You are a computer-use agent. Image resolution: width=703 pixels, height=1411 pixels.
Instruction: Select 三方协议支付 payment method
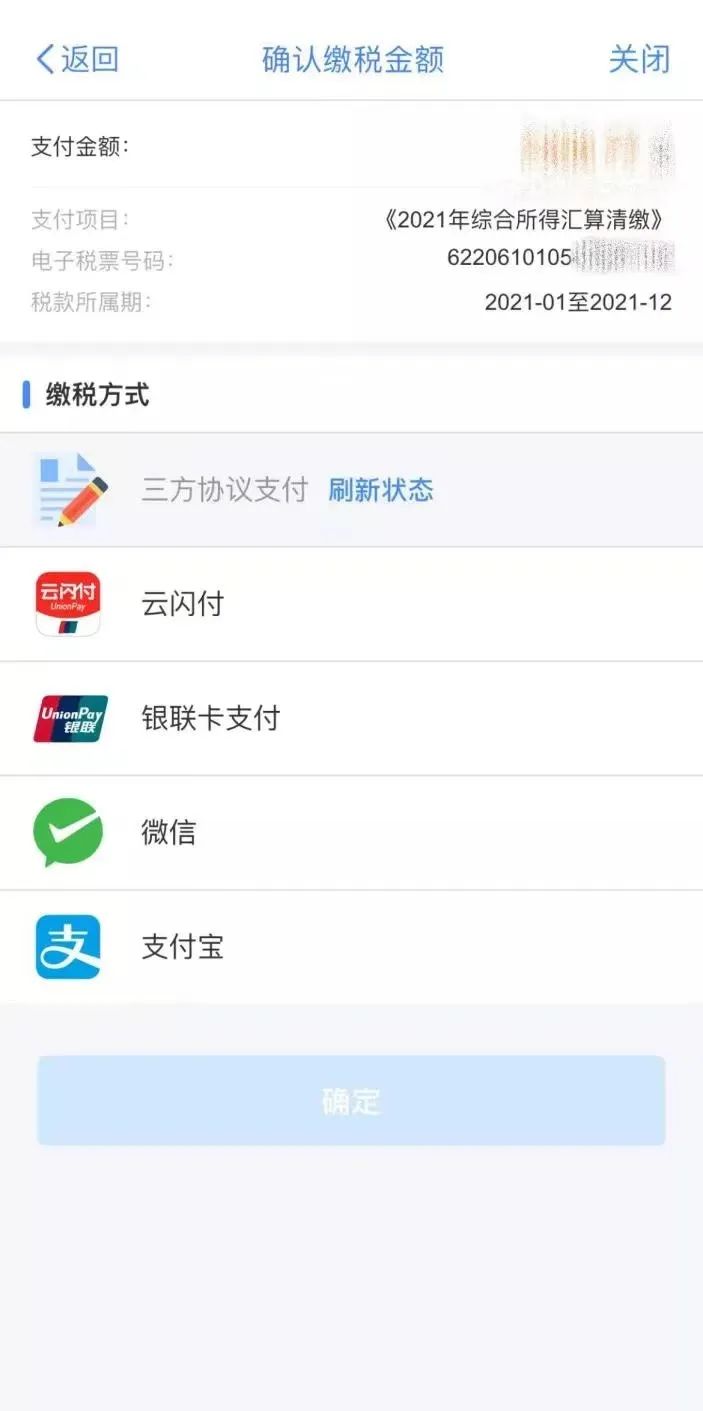(224, 490)
